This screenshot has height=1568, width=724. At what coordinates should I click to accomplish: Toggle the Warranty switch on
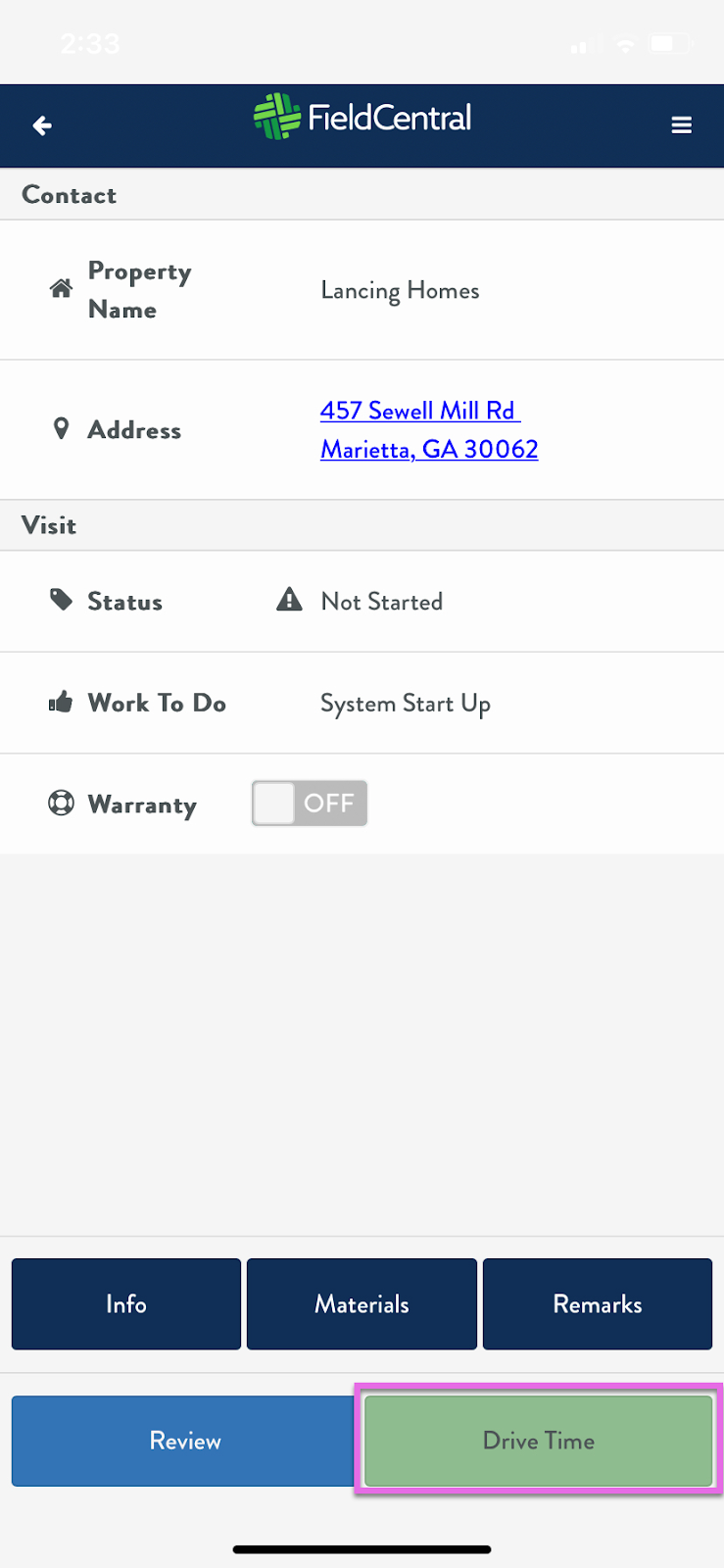310,804
